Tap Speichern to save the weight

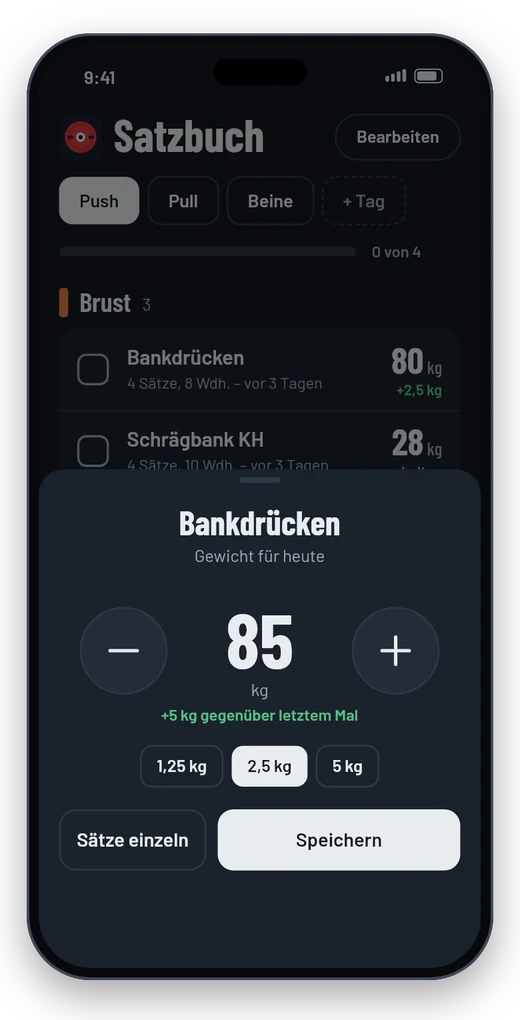339,840
